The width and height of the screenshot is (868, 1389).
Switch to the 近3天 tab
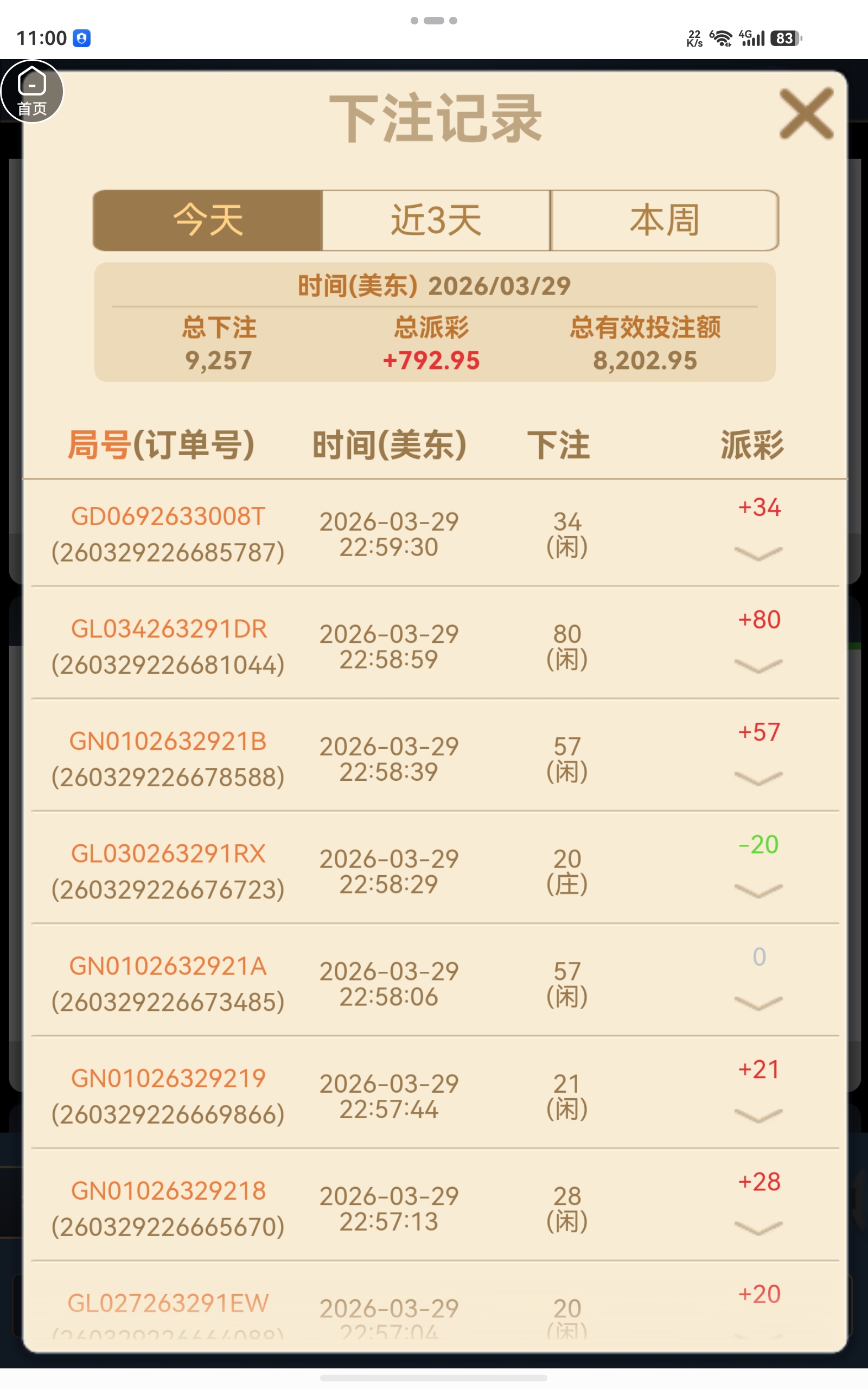tap(436, 221)
